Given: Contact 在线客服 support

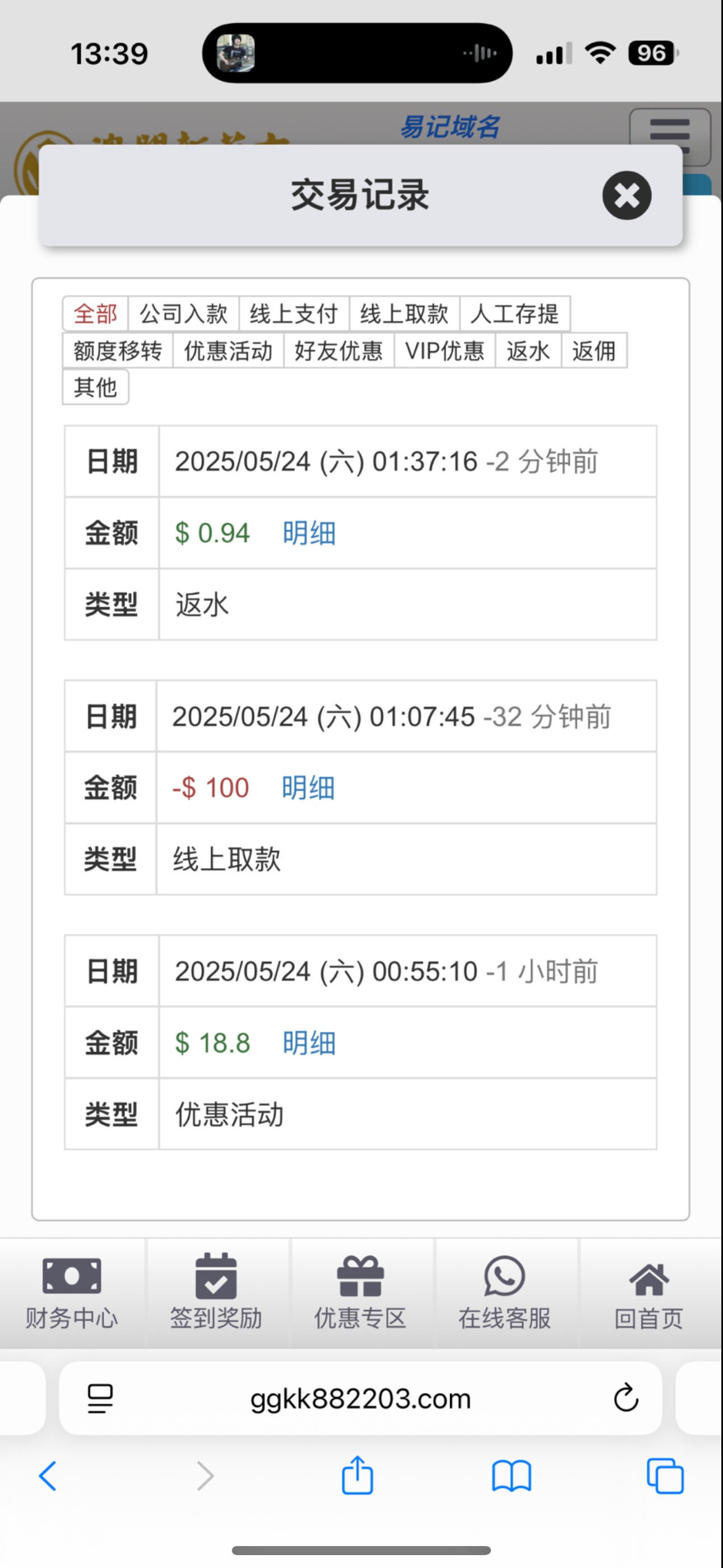Looking at the screenshot, I should click(504, 1293).
